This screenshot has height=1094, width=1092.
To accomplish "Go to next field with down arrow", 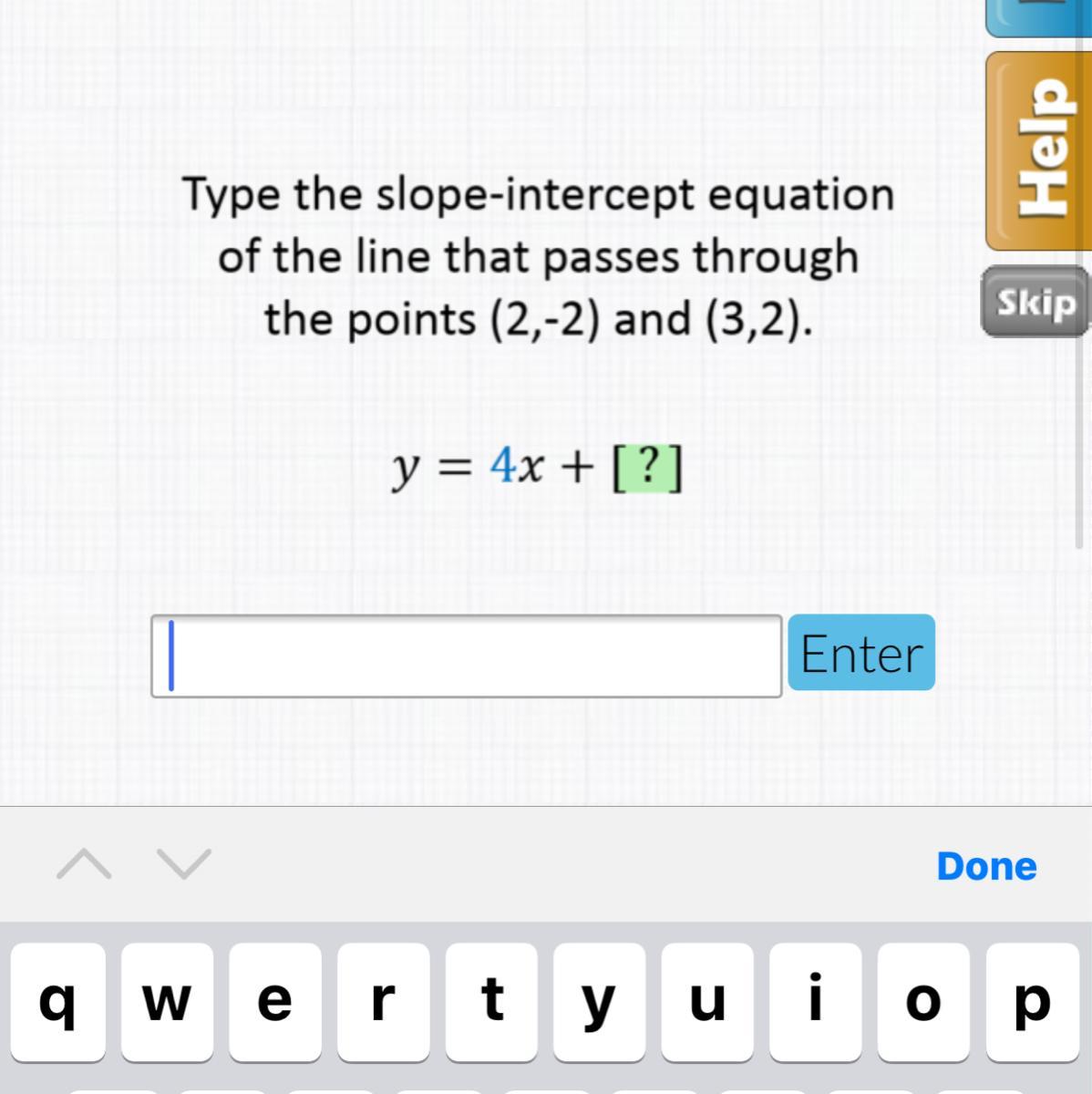I will (x=183, y=863).
